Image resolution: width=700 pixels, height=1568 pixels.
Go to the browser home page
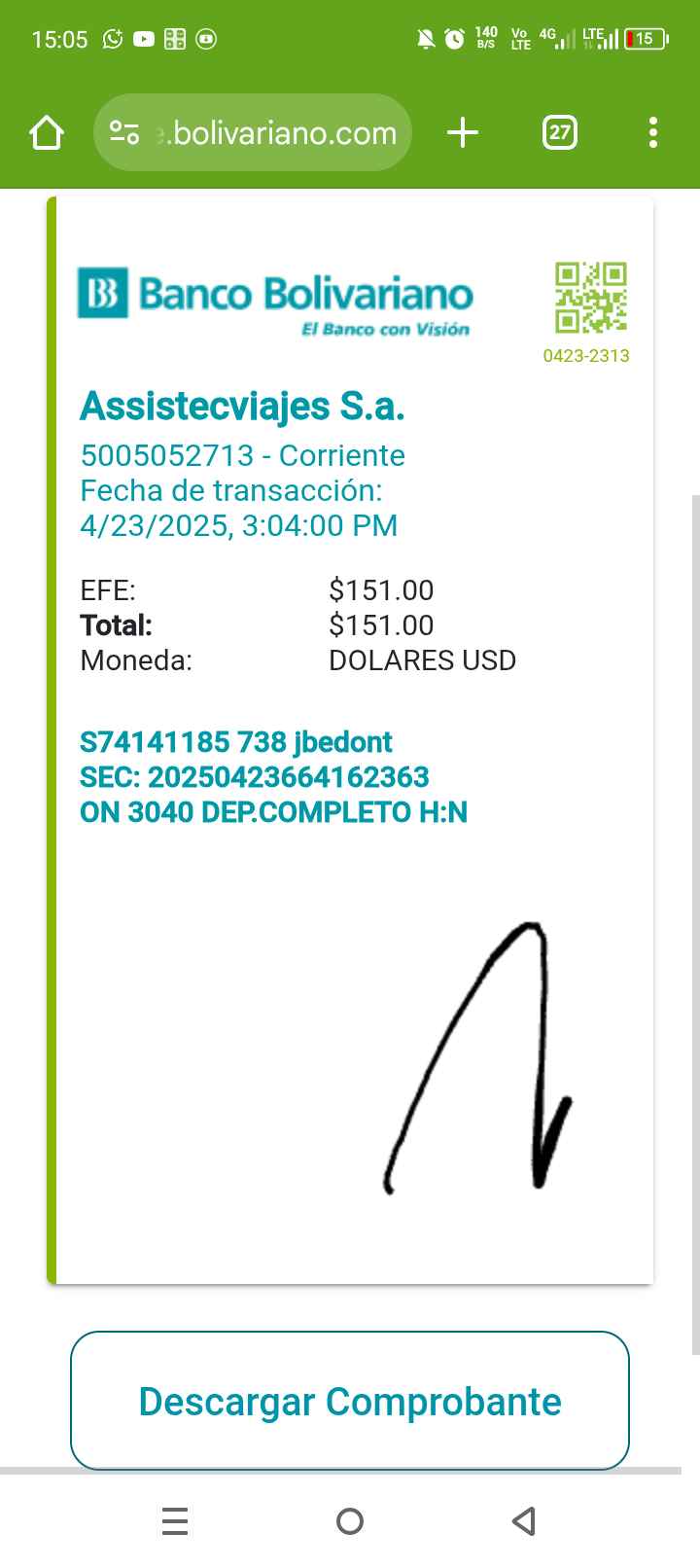click(x=47, y=132)
